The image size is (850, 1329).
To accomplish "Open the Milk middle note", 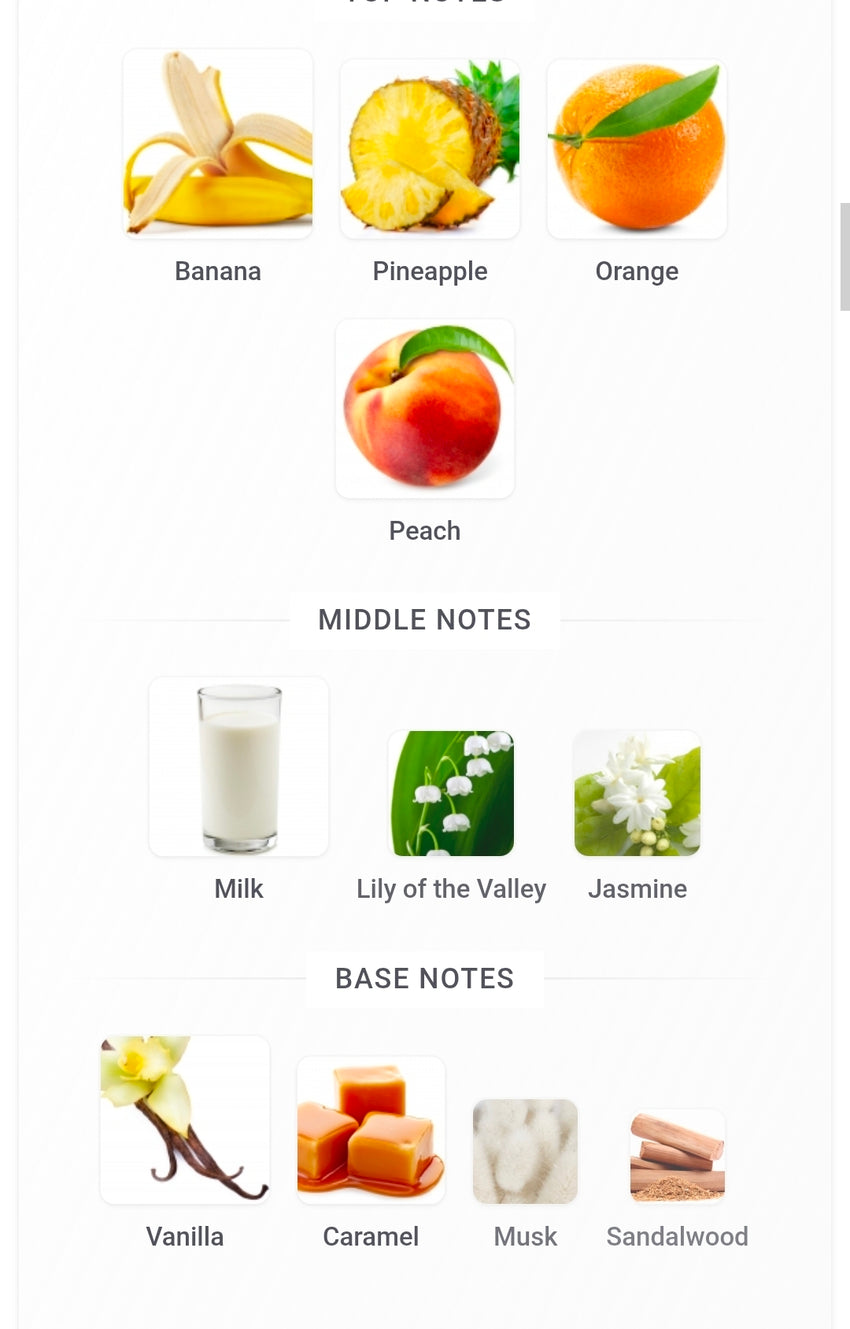I will (239, 767).
